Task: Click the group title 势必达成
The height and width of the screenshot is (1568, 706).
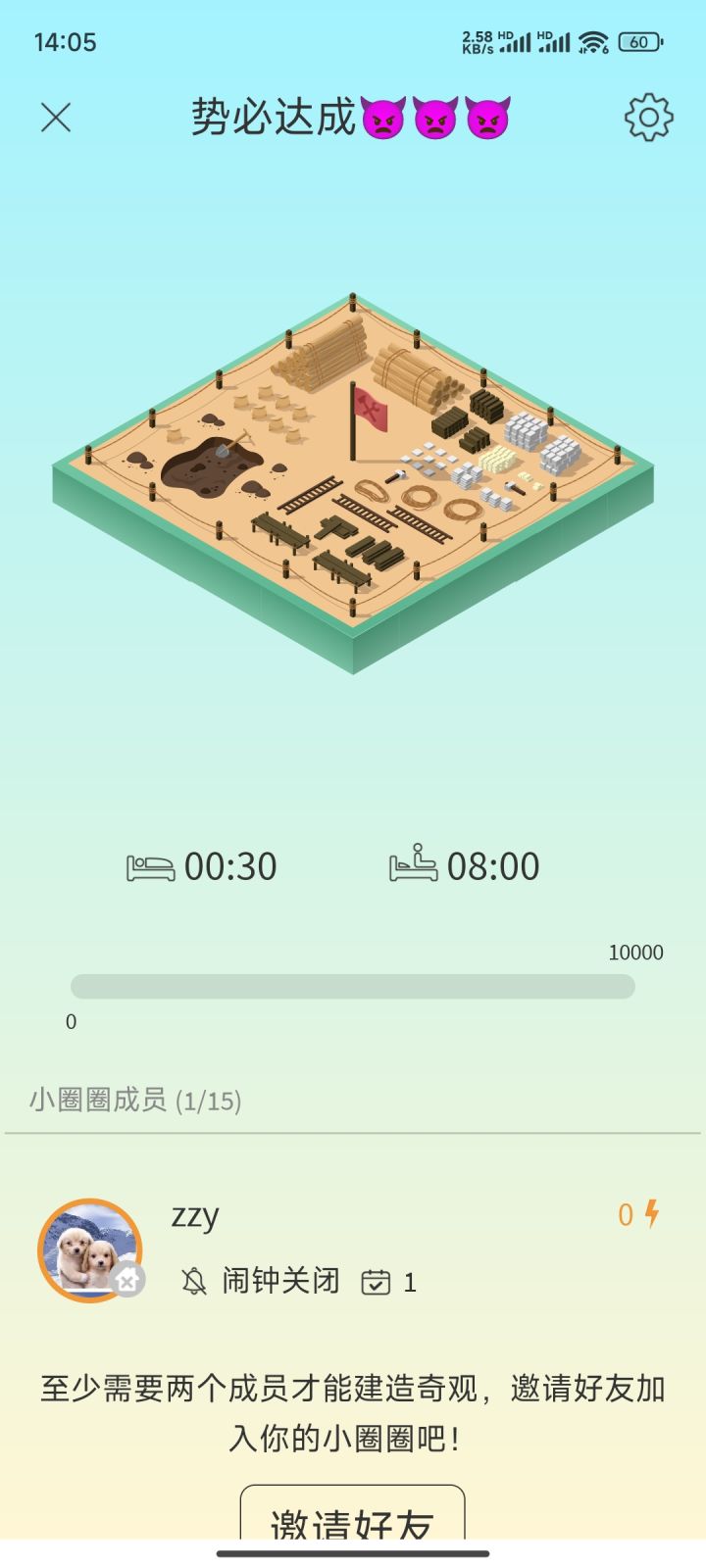Action: point(276,117)
